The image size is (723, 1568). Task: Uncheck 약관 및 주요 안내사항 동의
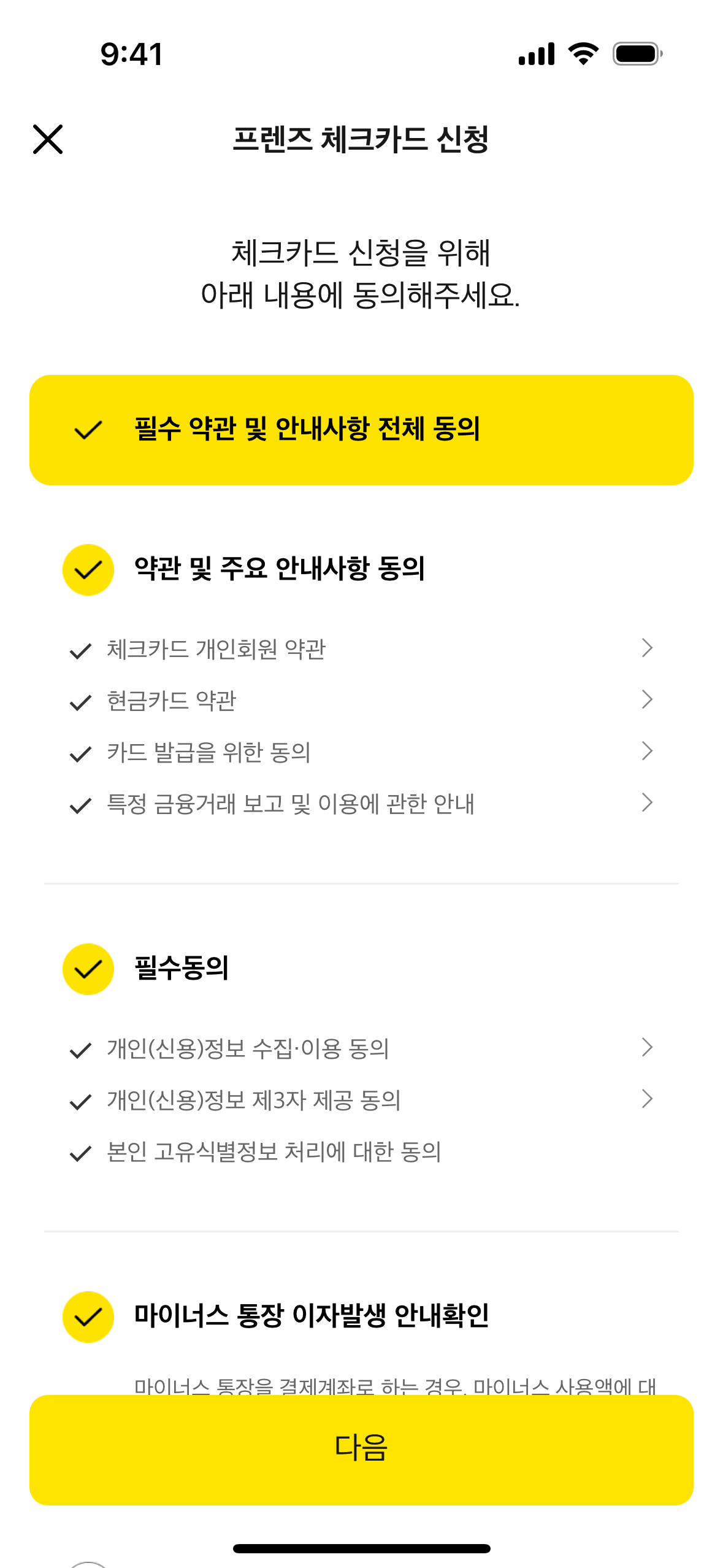click(x=88, y=570)
